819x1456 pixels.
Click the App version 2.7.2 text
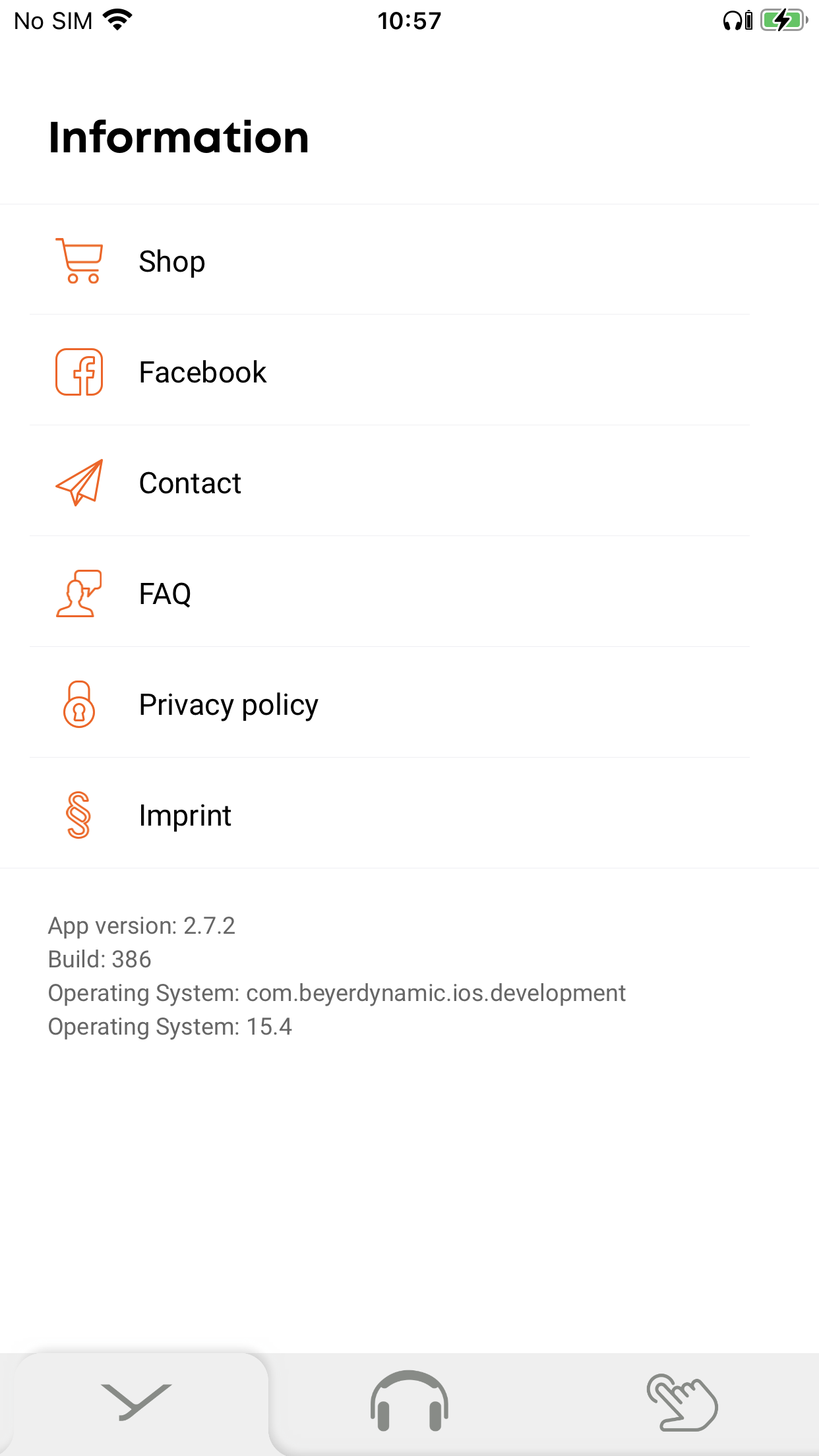[142, 926]
